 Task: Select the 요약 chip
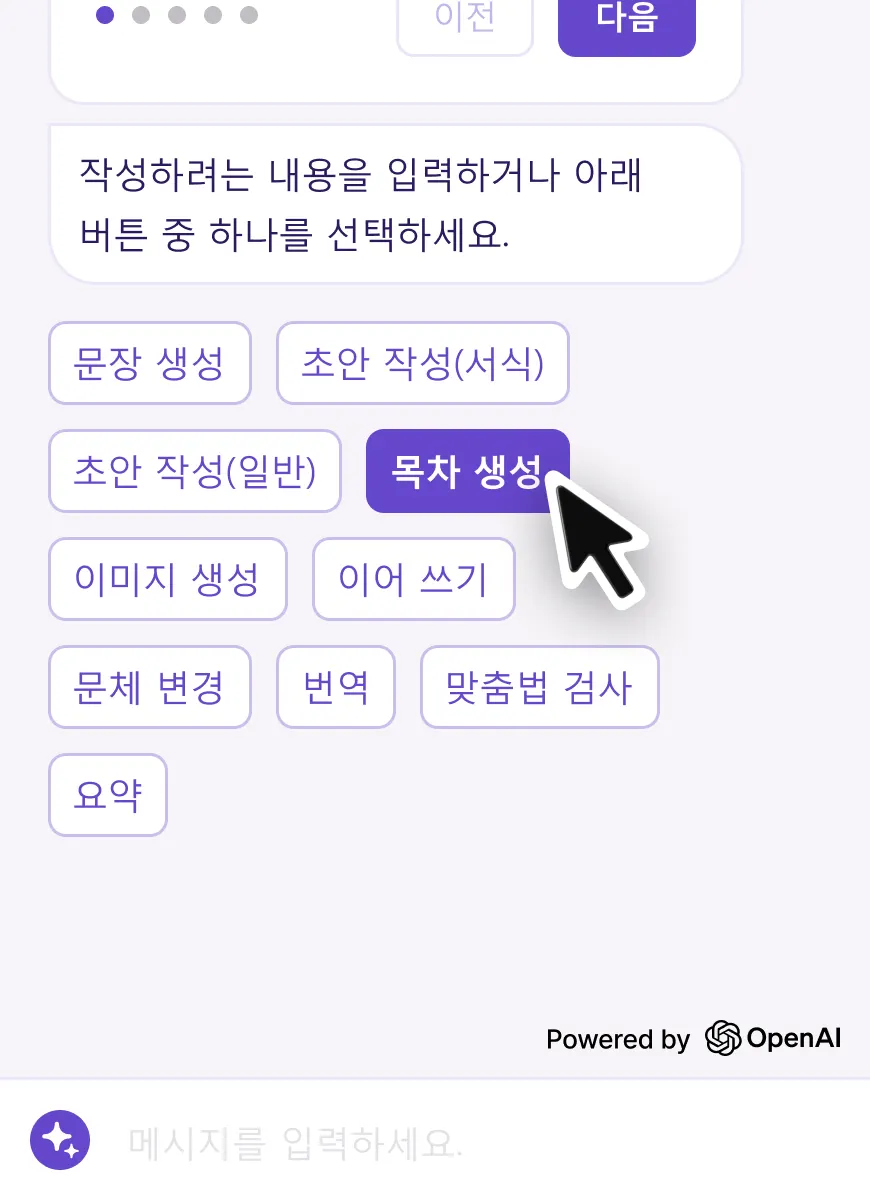(x=107, y=795)
